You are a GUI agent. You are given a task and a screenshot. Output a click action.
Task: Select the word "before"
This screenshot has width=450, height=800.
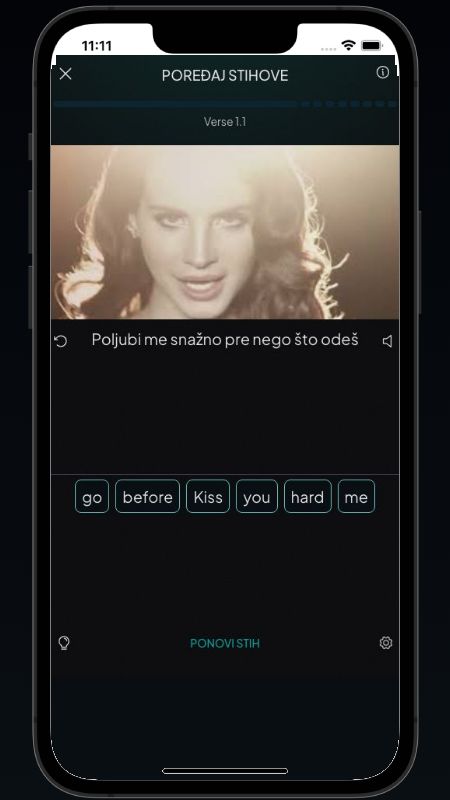click(147, 496)
